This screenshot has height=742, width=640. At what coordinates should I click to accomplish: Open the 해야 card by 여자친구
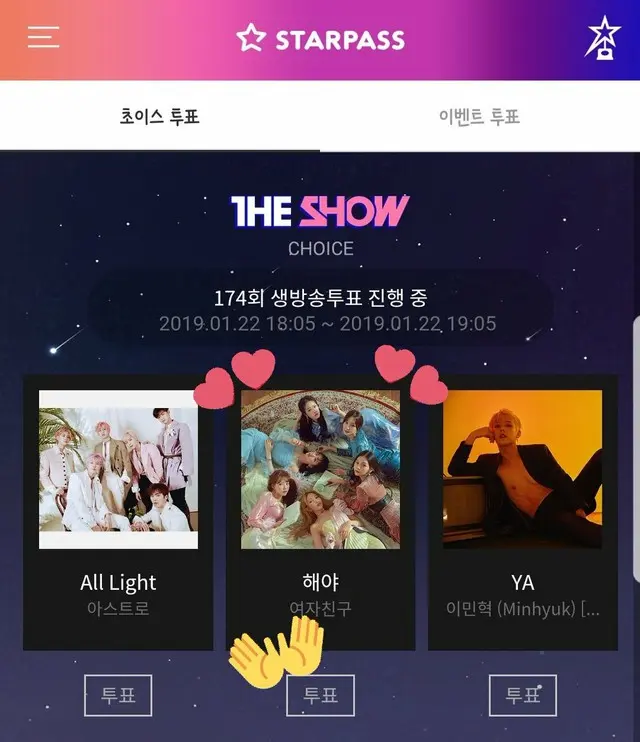[321, 511]
